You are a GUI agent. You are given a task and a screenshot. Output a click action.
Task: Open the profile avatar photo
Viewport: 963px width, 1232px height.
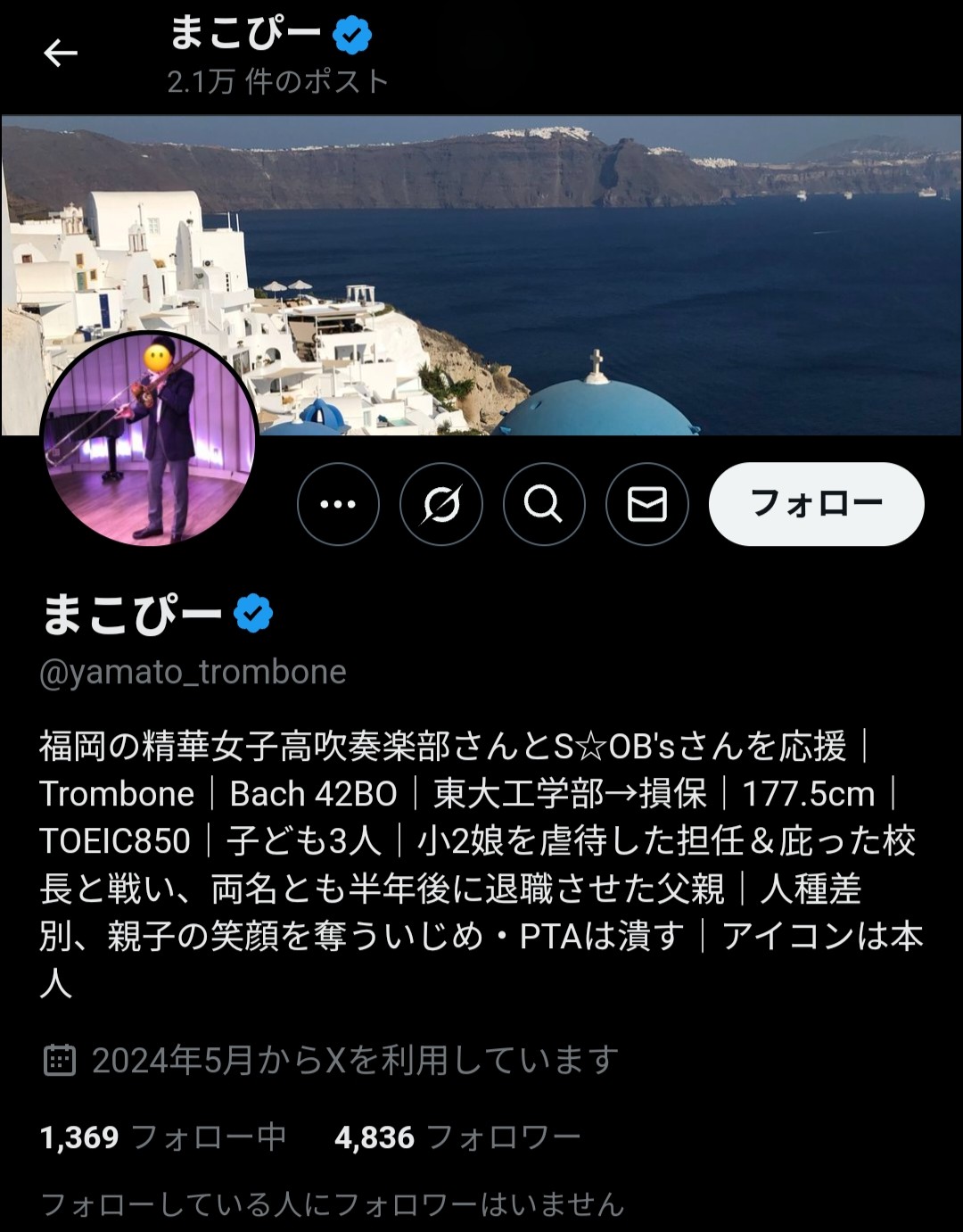click(x=150, y=439)
